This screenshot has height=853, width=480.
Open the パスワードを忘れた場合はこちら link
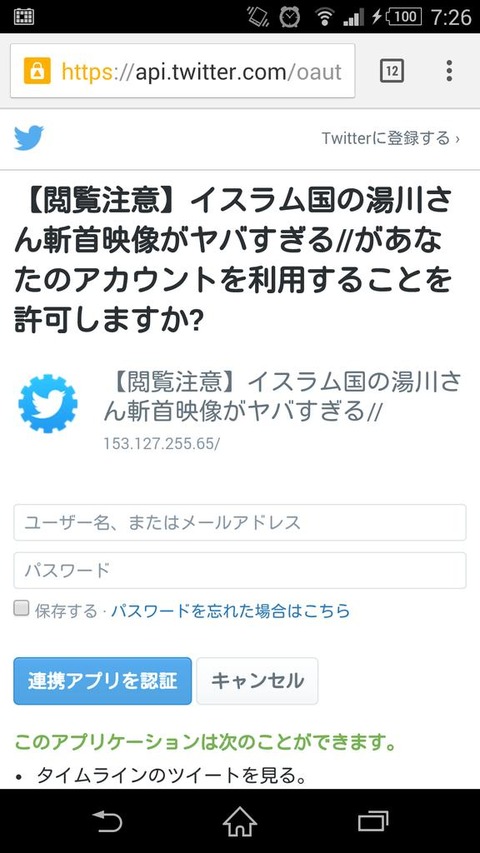tap(231, 610)
